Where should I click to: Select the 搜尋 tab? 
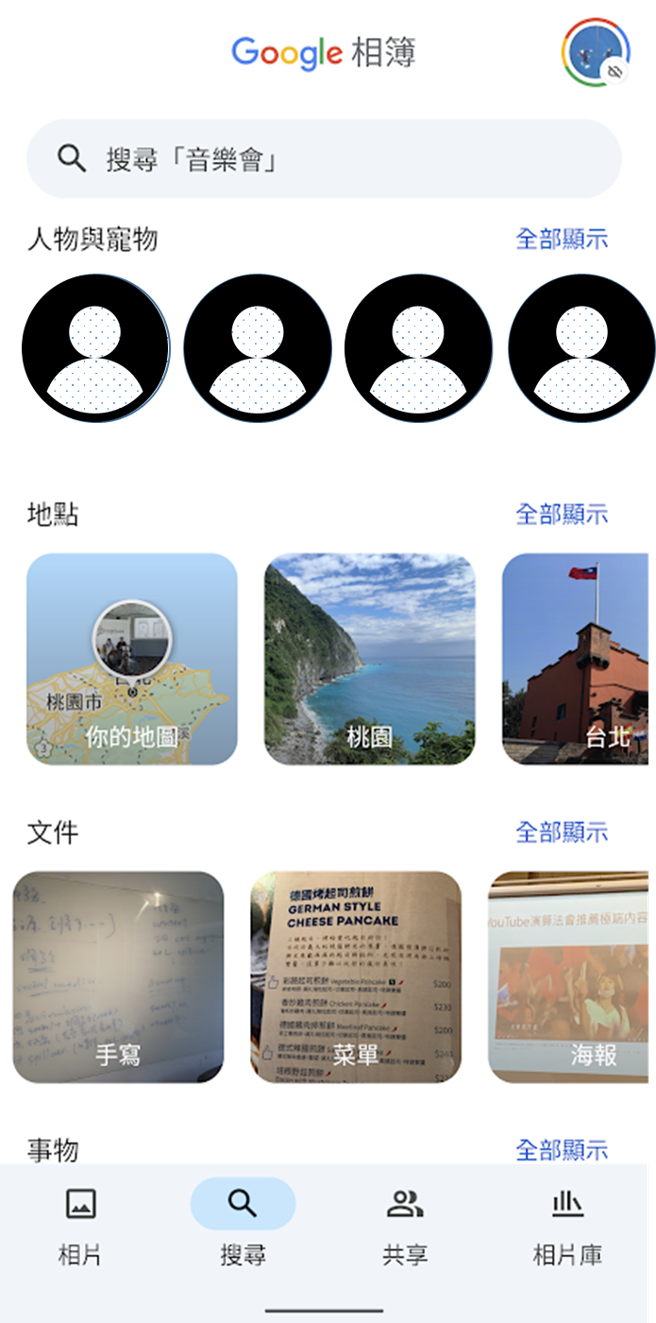[243, 1226]
